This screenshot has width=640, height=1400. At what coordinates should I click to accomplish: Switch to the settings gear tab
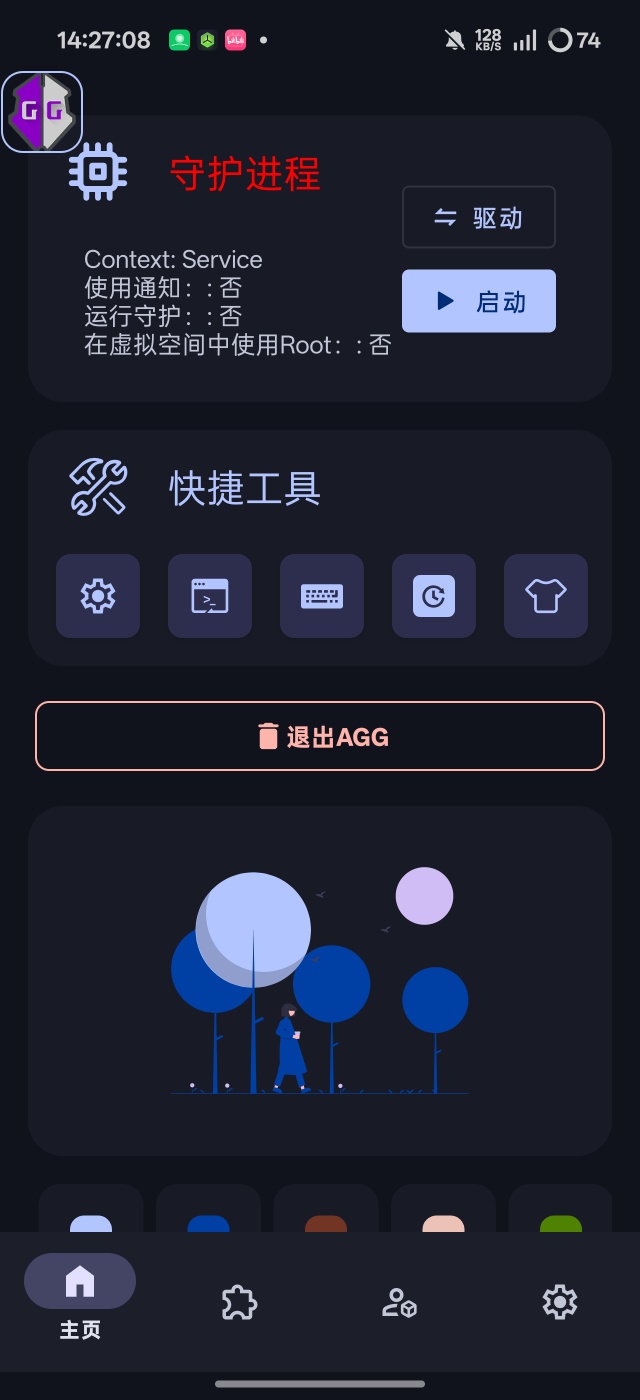tap(559, 1302)
